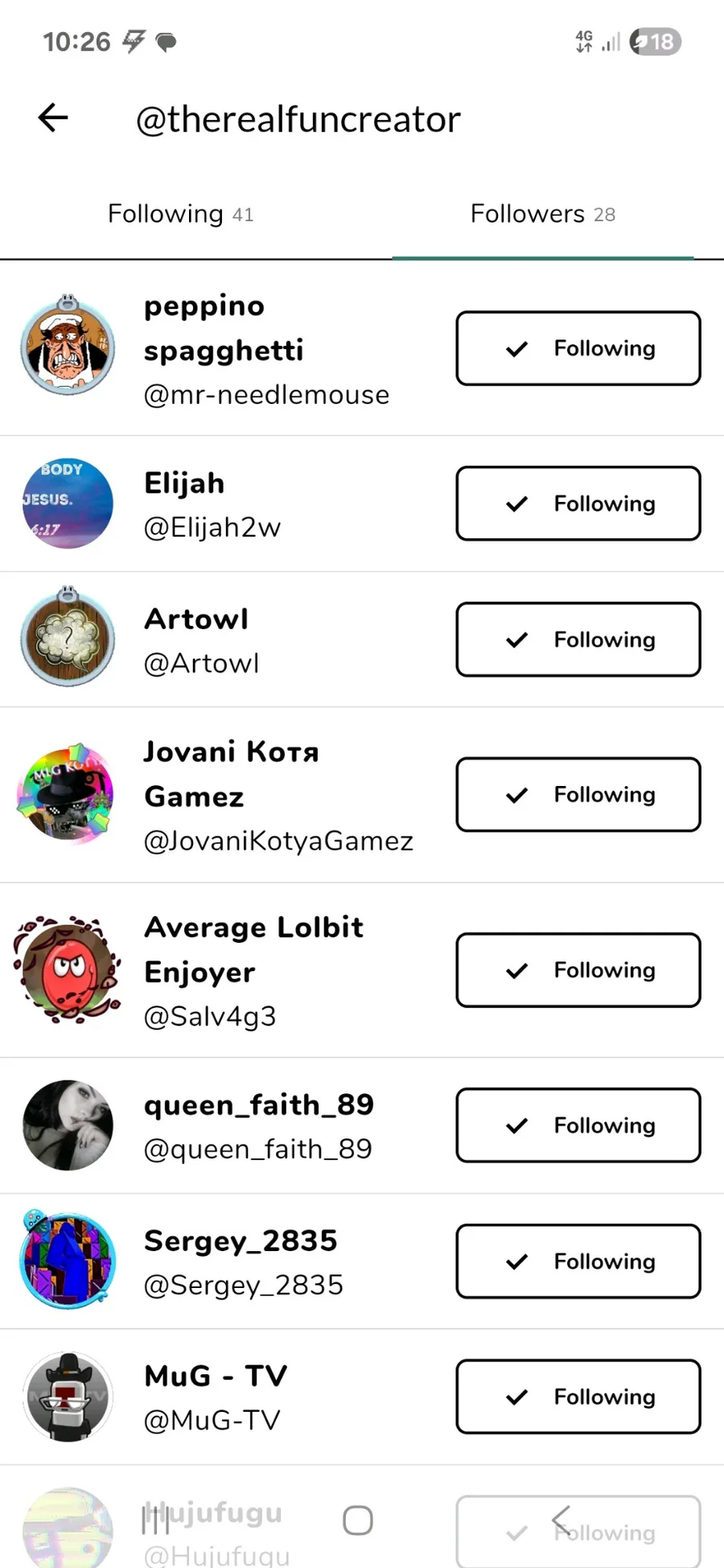The height and width of the screenshot is (1568, 724).
Task: Switch to the Following tab
Action: click(180, 214)
